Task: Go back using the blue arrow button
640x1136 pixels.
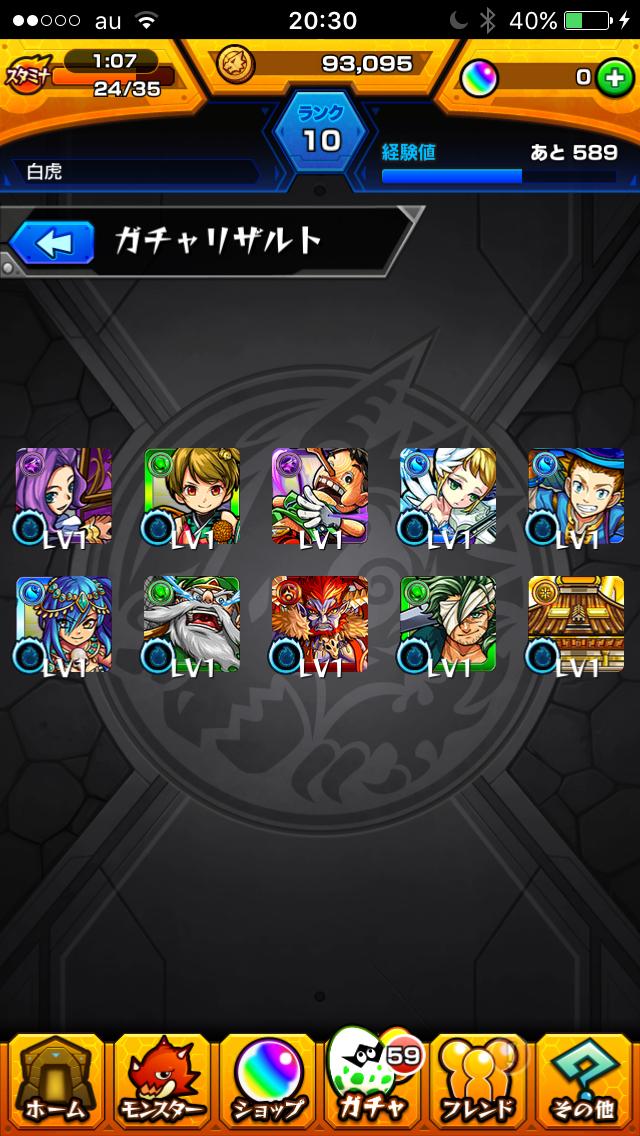Action: (51, 243)
